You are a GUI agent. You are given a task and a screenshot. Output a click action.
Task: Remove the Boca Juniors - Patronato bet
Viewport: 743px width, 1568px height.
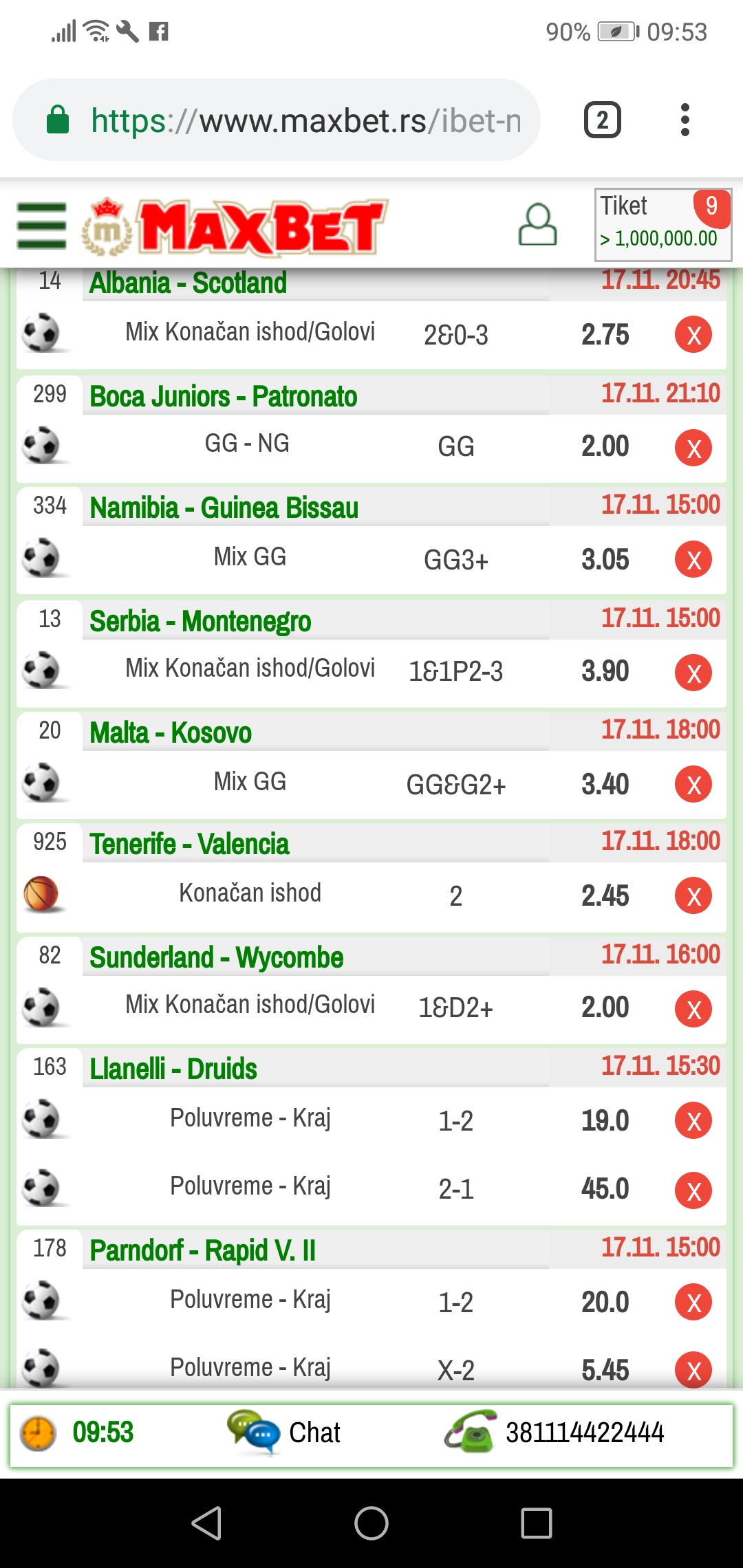pos(693,448)
